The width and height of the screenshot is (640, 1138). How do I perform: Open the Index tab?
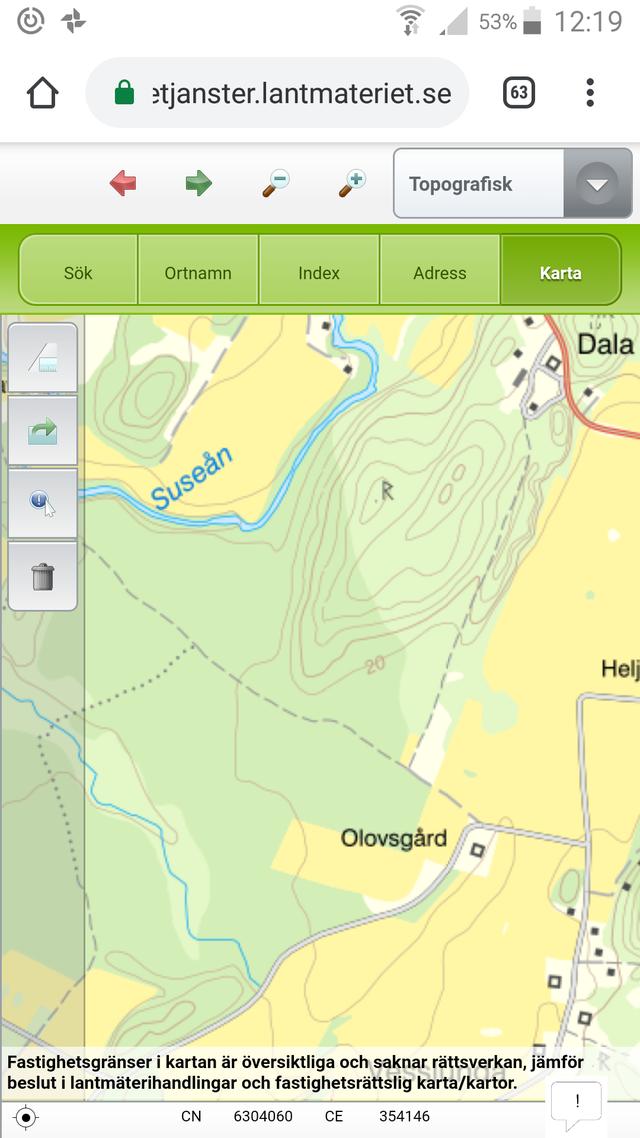pyautogui.click(x=319, y=273)
